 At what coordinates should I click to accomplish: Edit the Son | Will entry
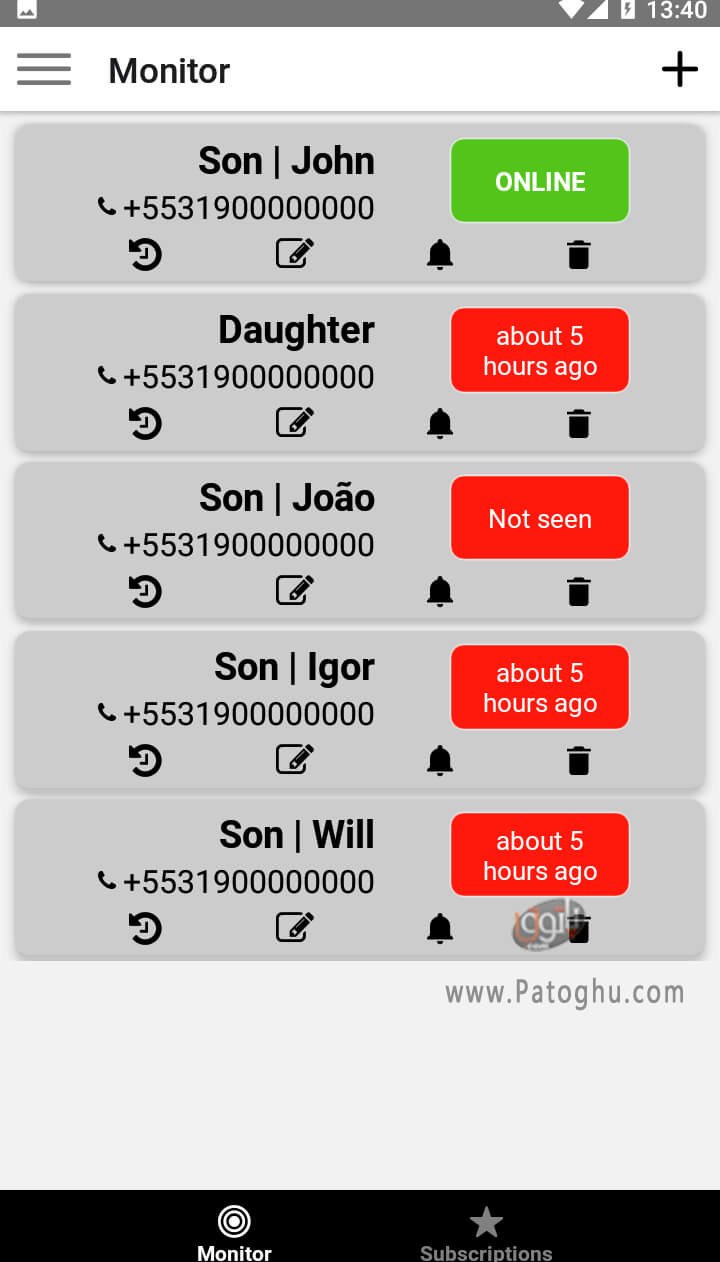point(295,928)
